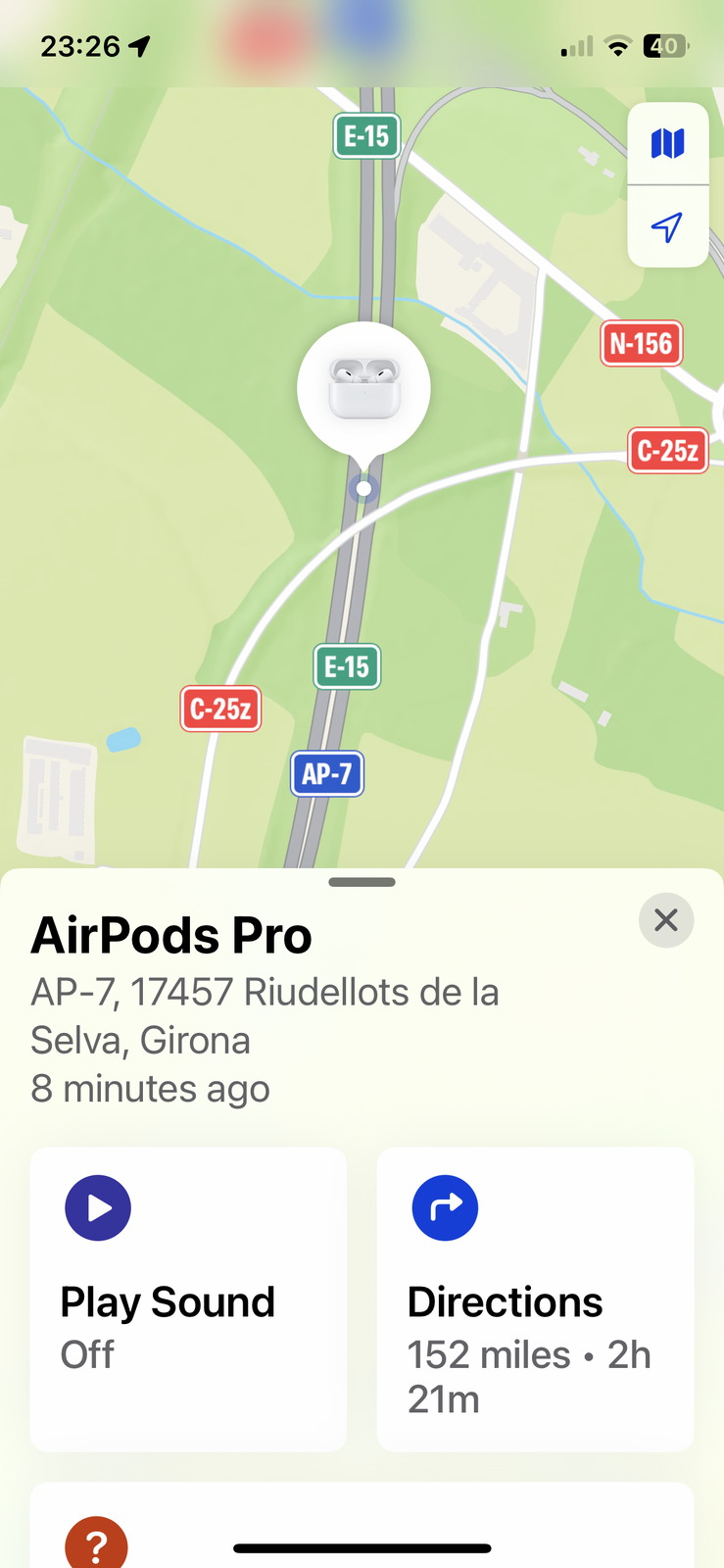
Task: Get Directions to the AirPods Pro
Action: click(535, 1298)
